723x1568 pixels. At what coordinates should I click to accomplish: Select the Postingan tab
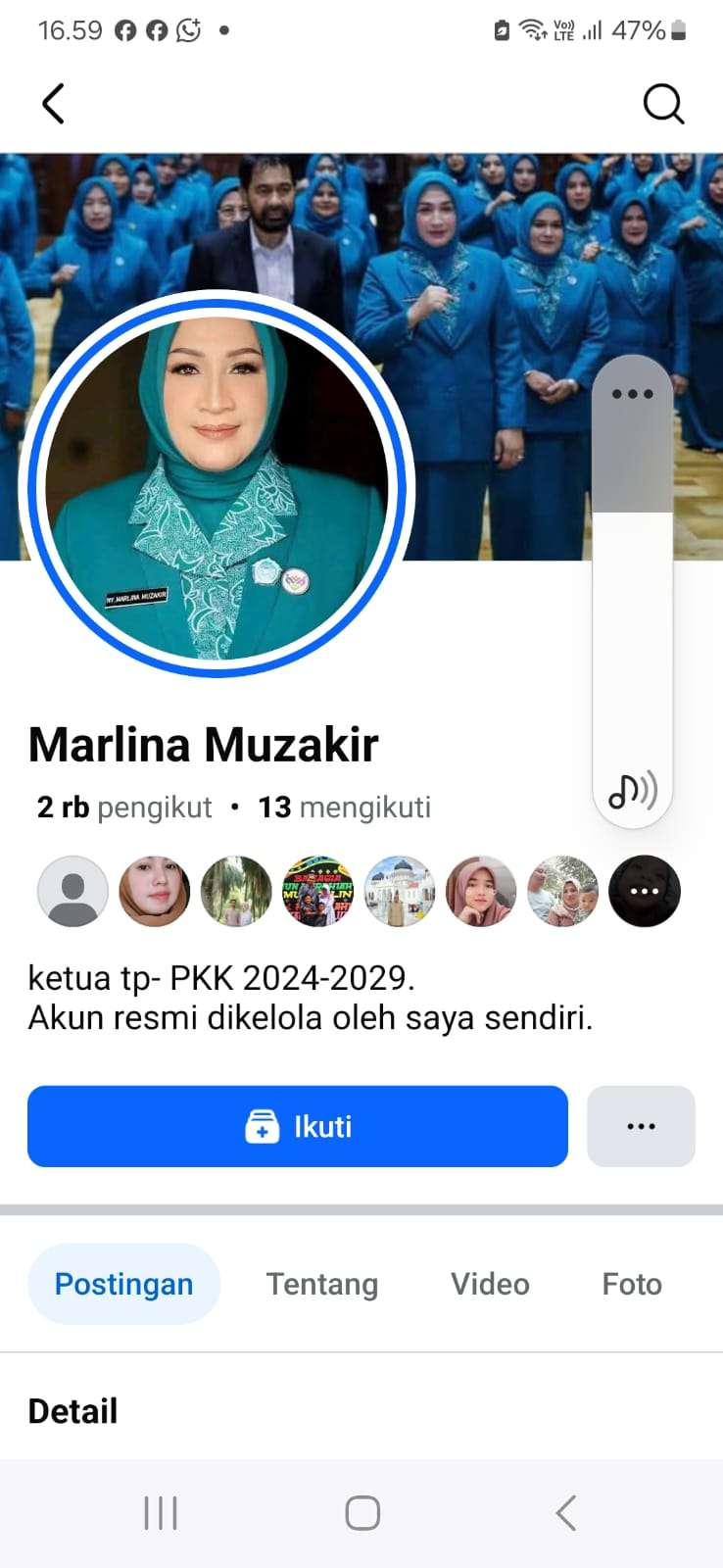tap(123, 1284)
